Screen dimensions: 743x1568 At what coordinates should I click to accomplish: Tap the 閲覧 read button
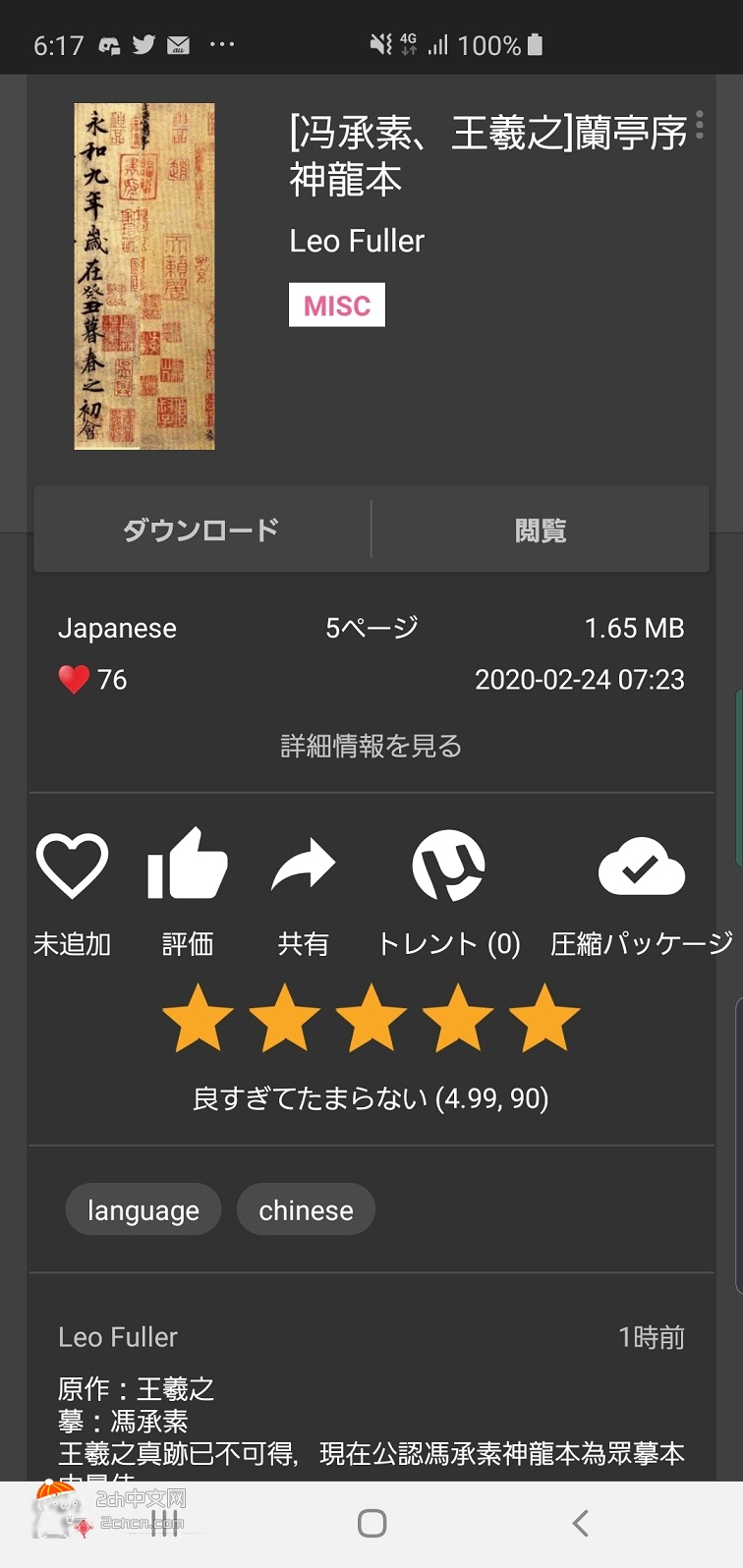(540, 531)
